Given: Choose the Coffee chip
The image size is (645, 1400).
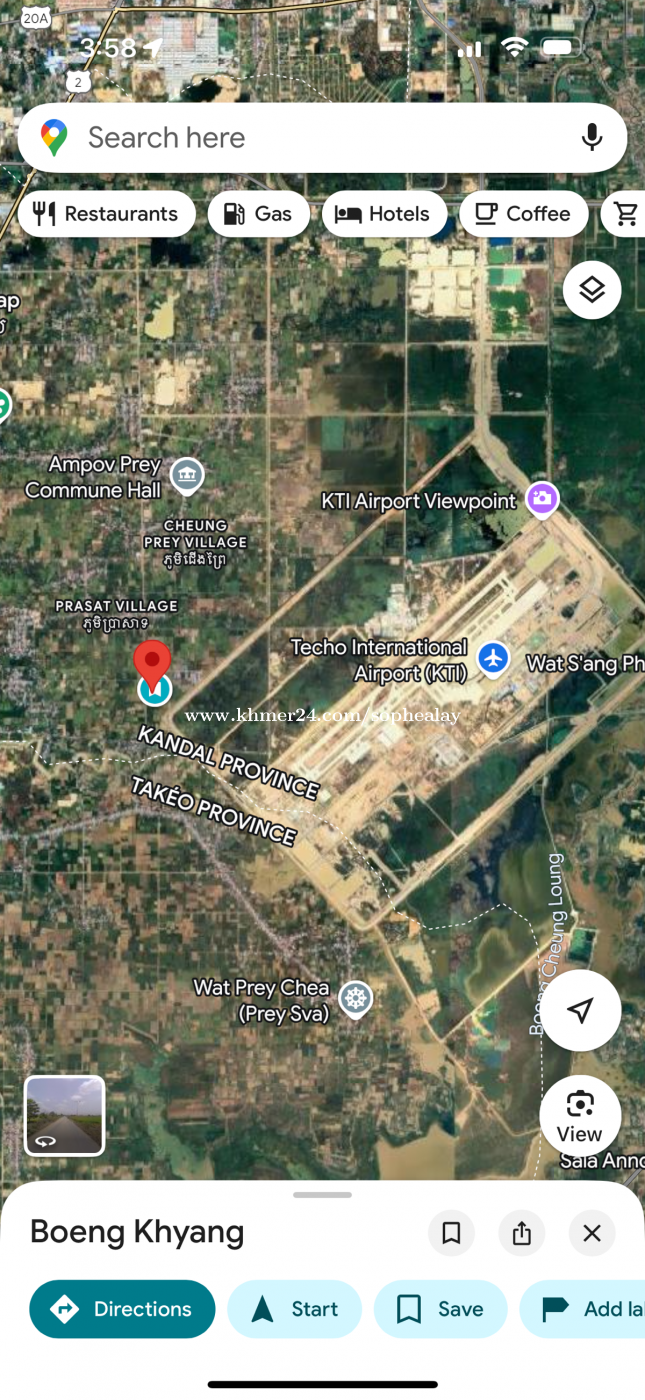Looking at the screenshot, I should pos(523,214).
